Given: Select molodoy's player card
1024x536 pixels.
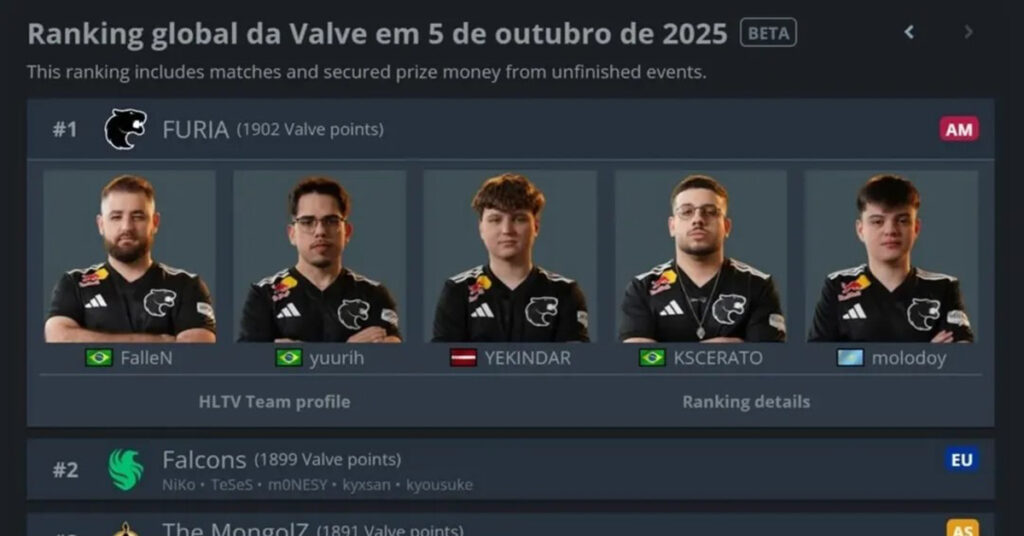Looking at the screenshot, I should [x=891, y=265].
